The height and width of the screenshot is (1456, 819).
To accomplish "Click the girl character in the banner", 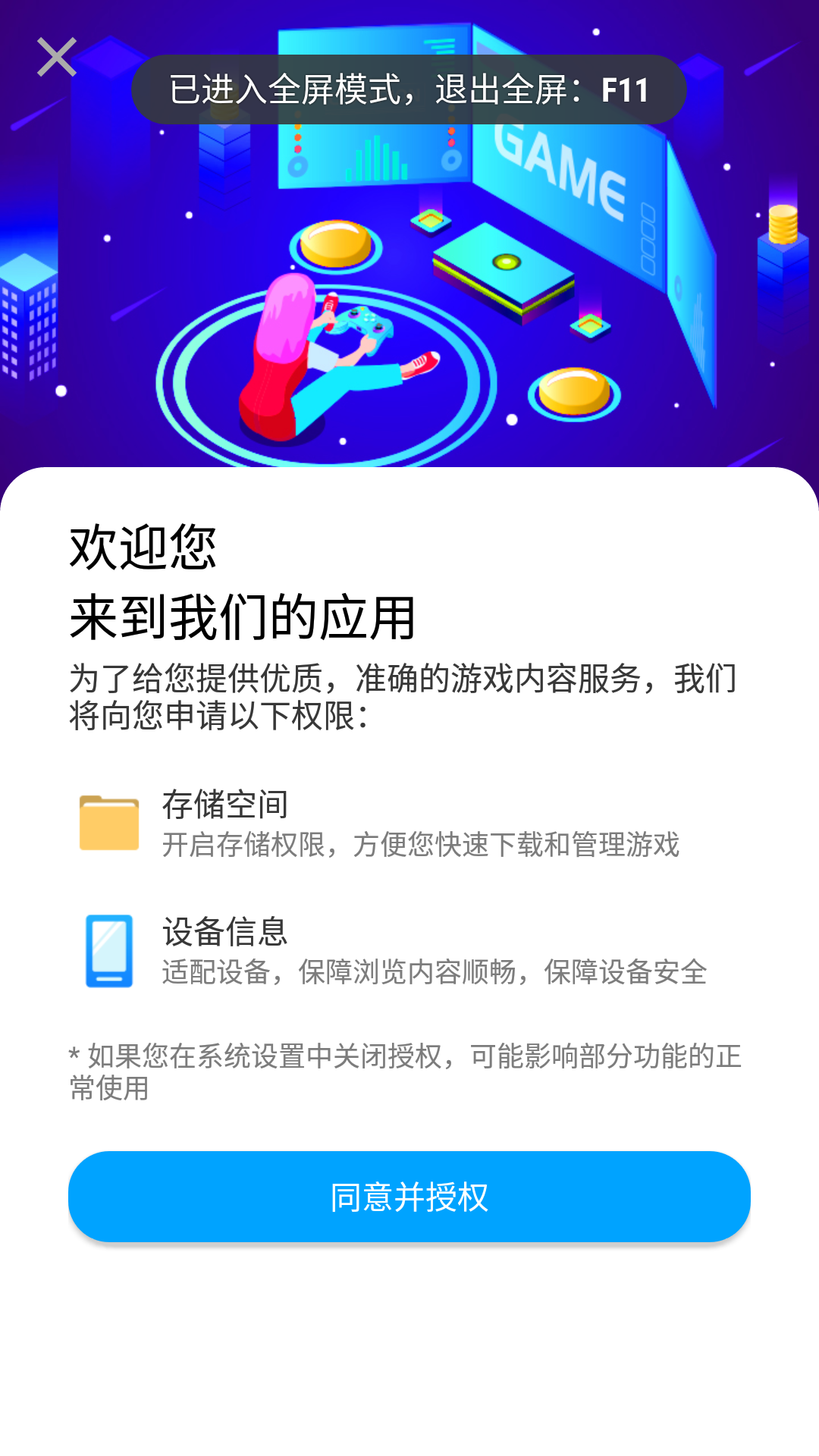I will point(284,349).
